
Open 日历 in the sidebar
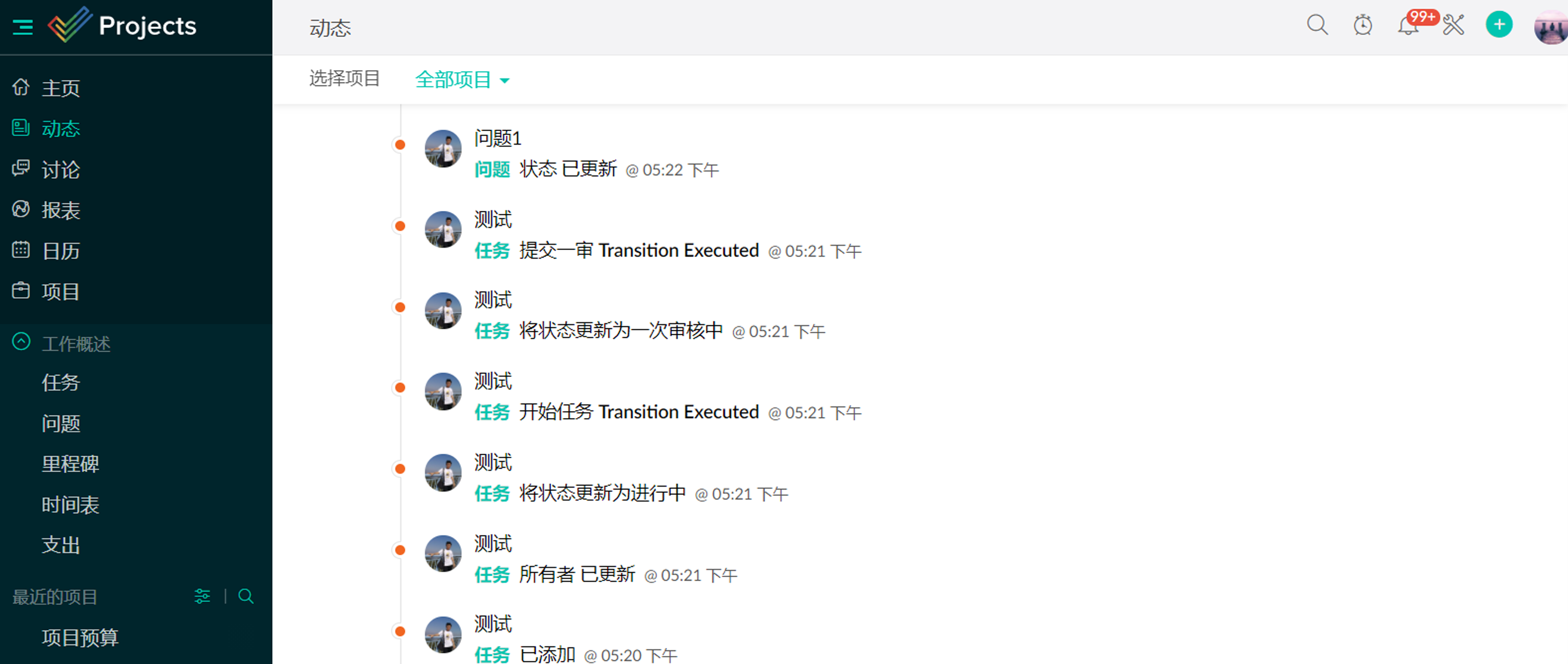[x=60, y=251]
